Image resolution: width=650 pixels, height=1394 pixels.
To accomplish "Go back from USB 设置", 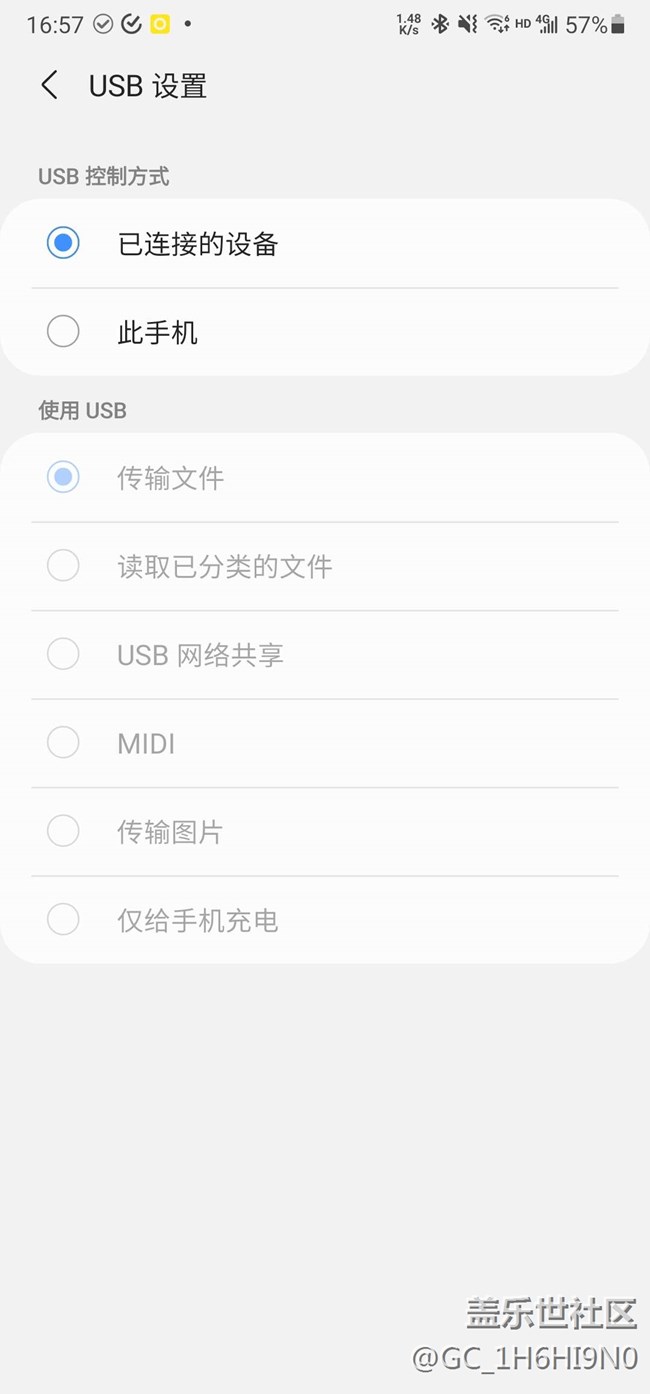I will pos(49,86).
